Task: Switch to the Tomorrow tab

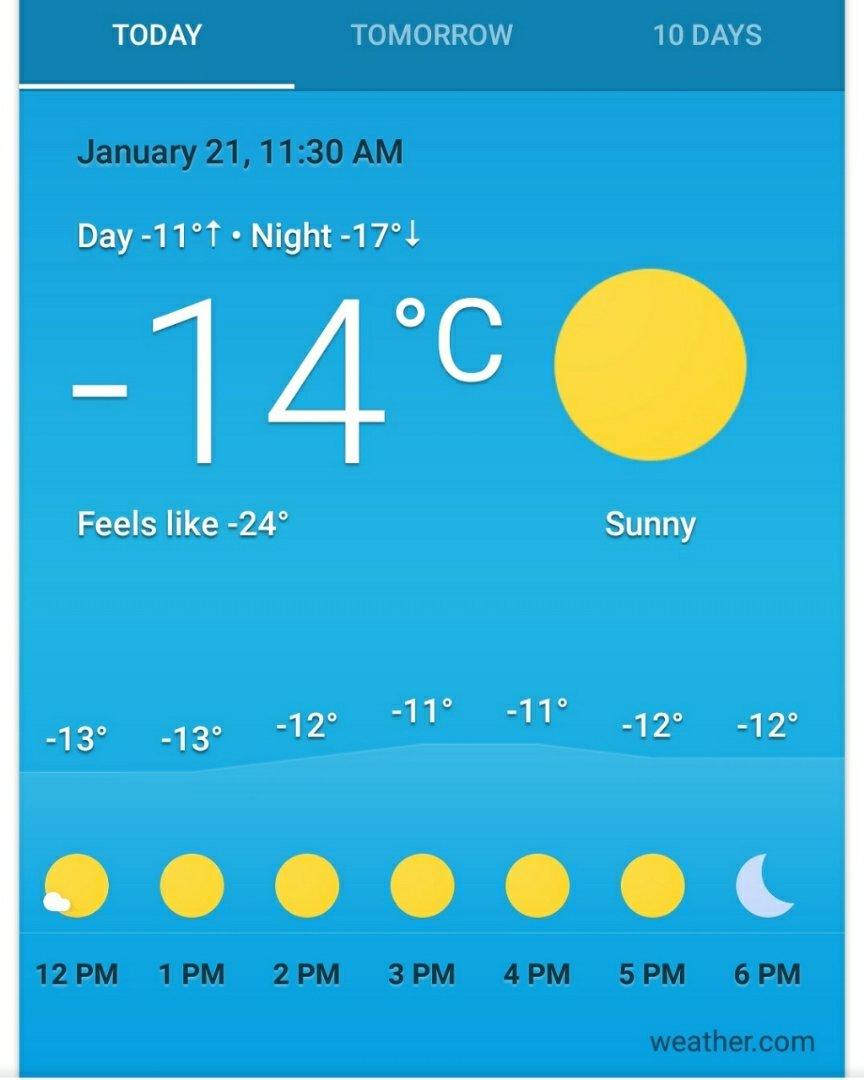Action: pos(431,36)
